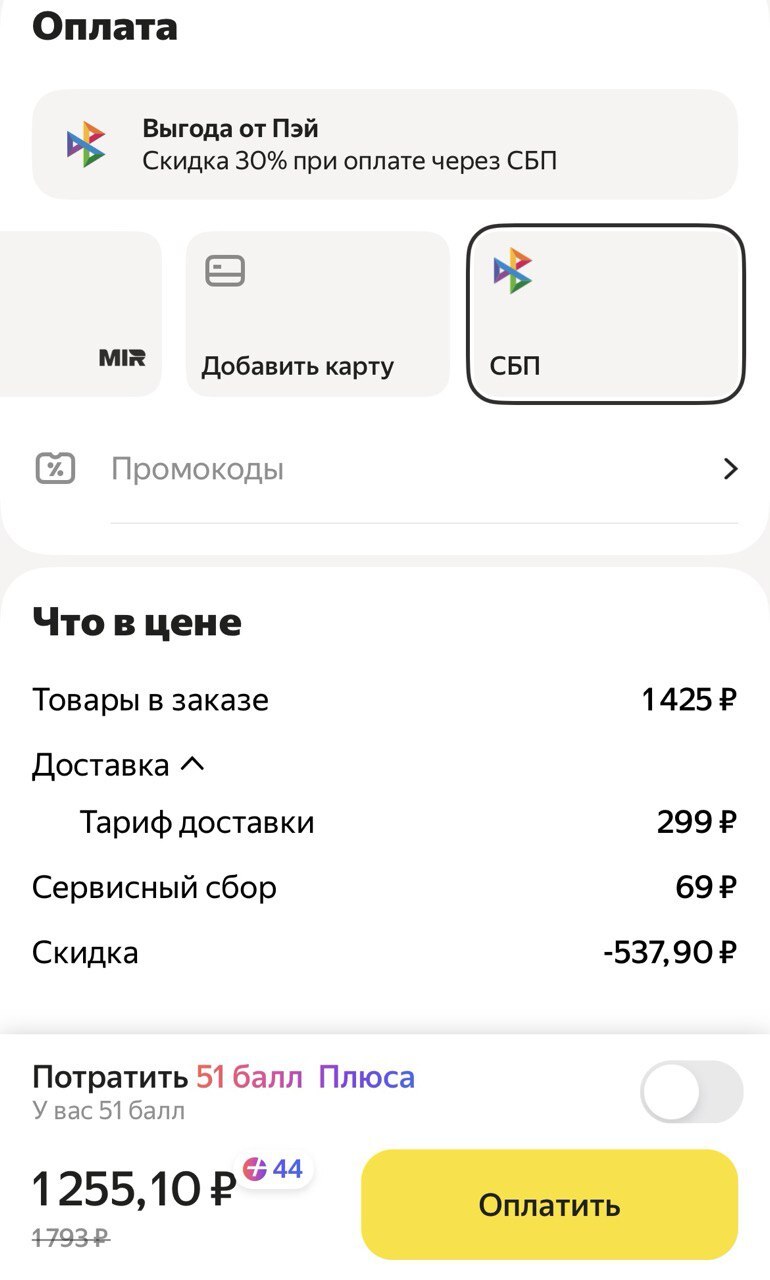Image resolution: width=770 pixels, height=1280 pixels.
Task: Select СБП as payment method
Action: tap(605, 314)
